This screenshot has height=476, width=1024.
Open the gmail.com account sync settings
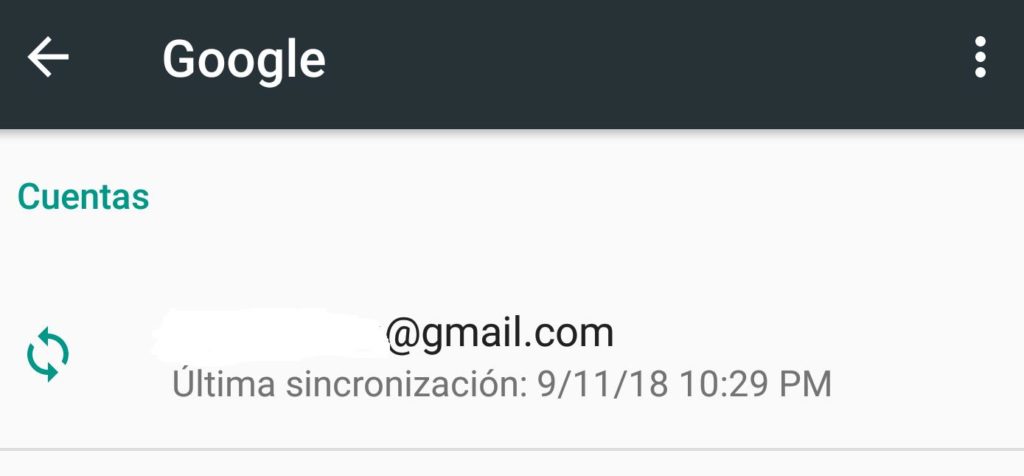pos(500,356)
